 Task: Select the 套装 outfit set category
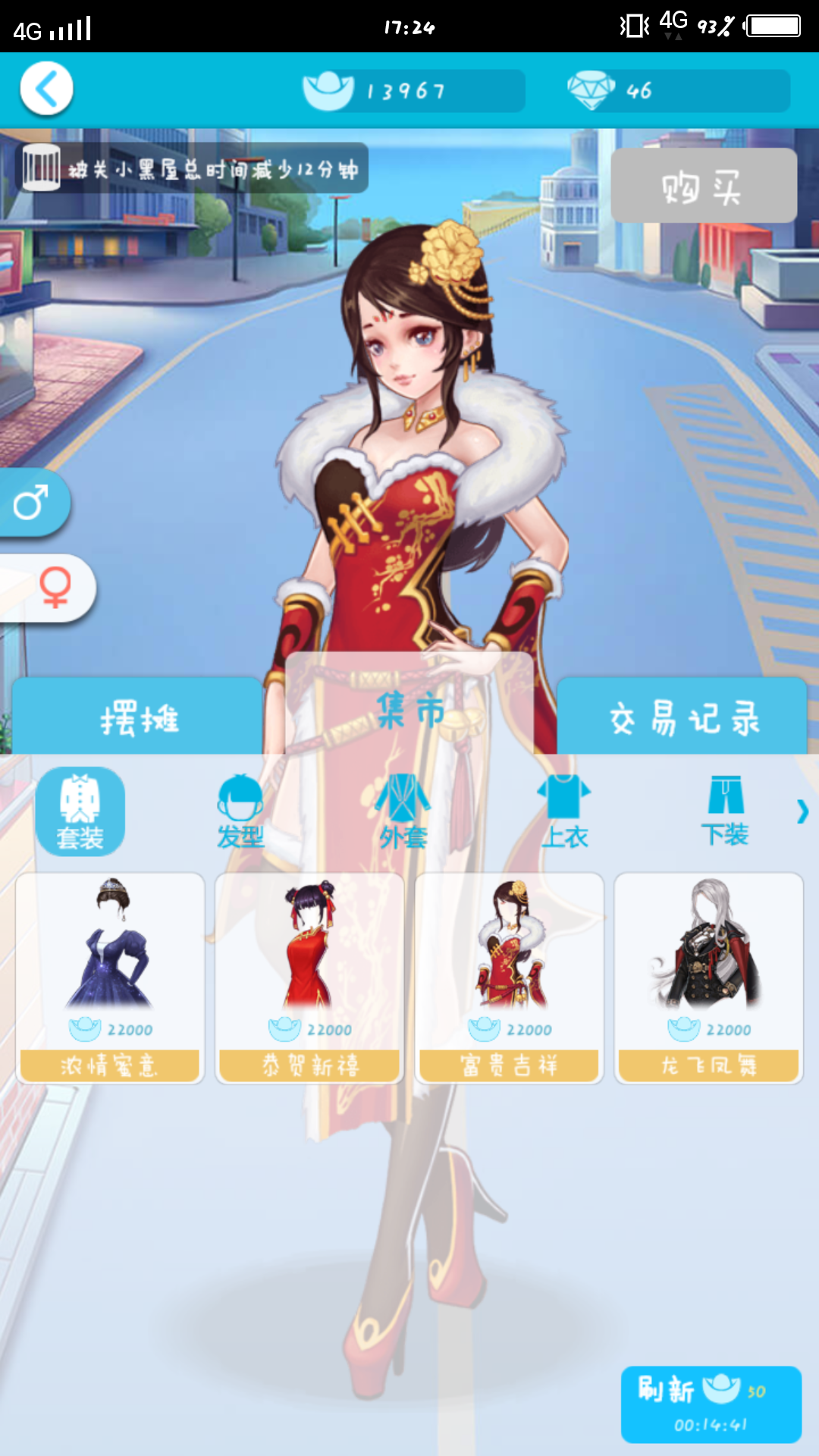click(80, 811)
